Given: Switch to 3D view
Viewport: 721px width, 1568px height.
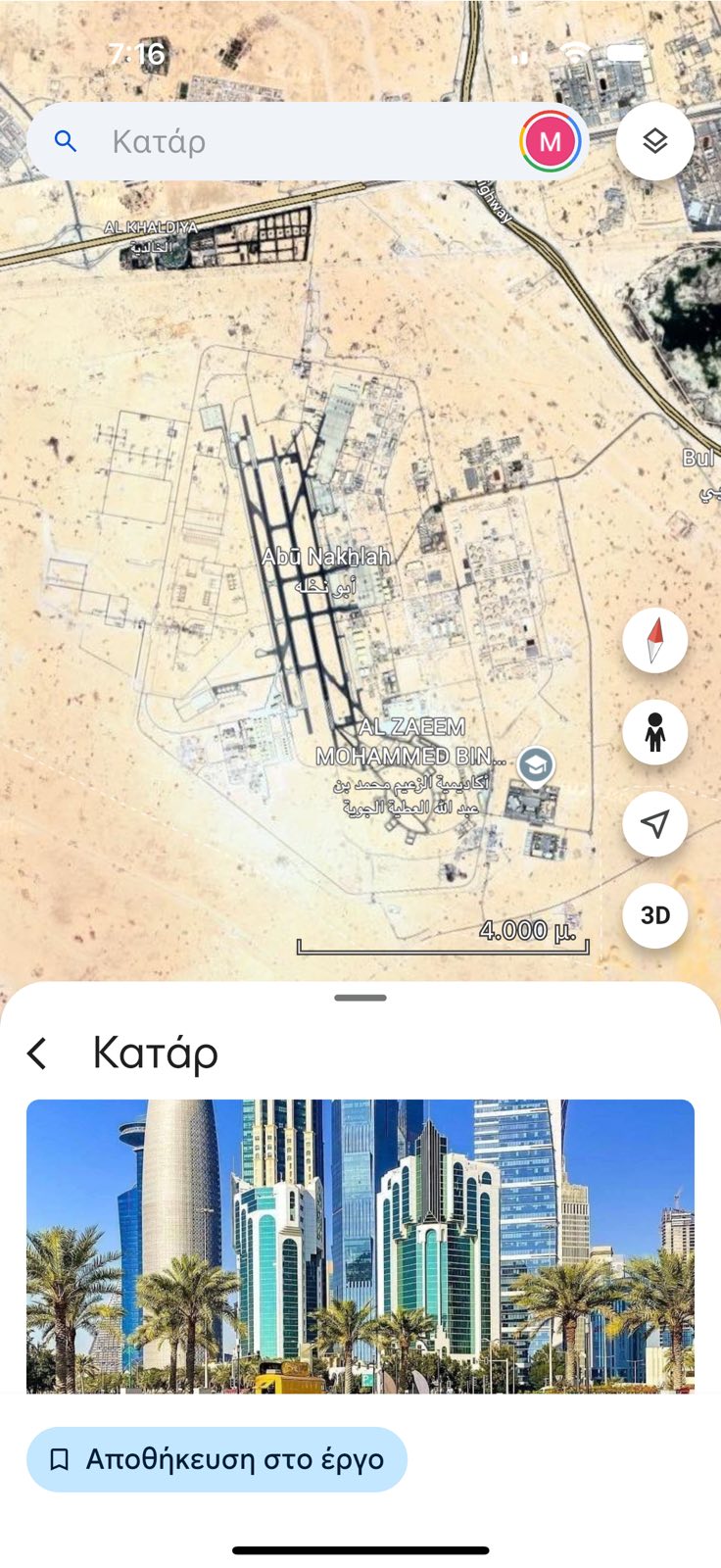Looking at the screenshot, I should pos(654,915).
